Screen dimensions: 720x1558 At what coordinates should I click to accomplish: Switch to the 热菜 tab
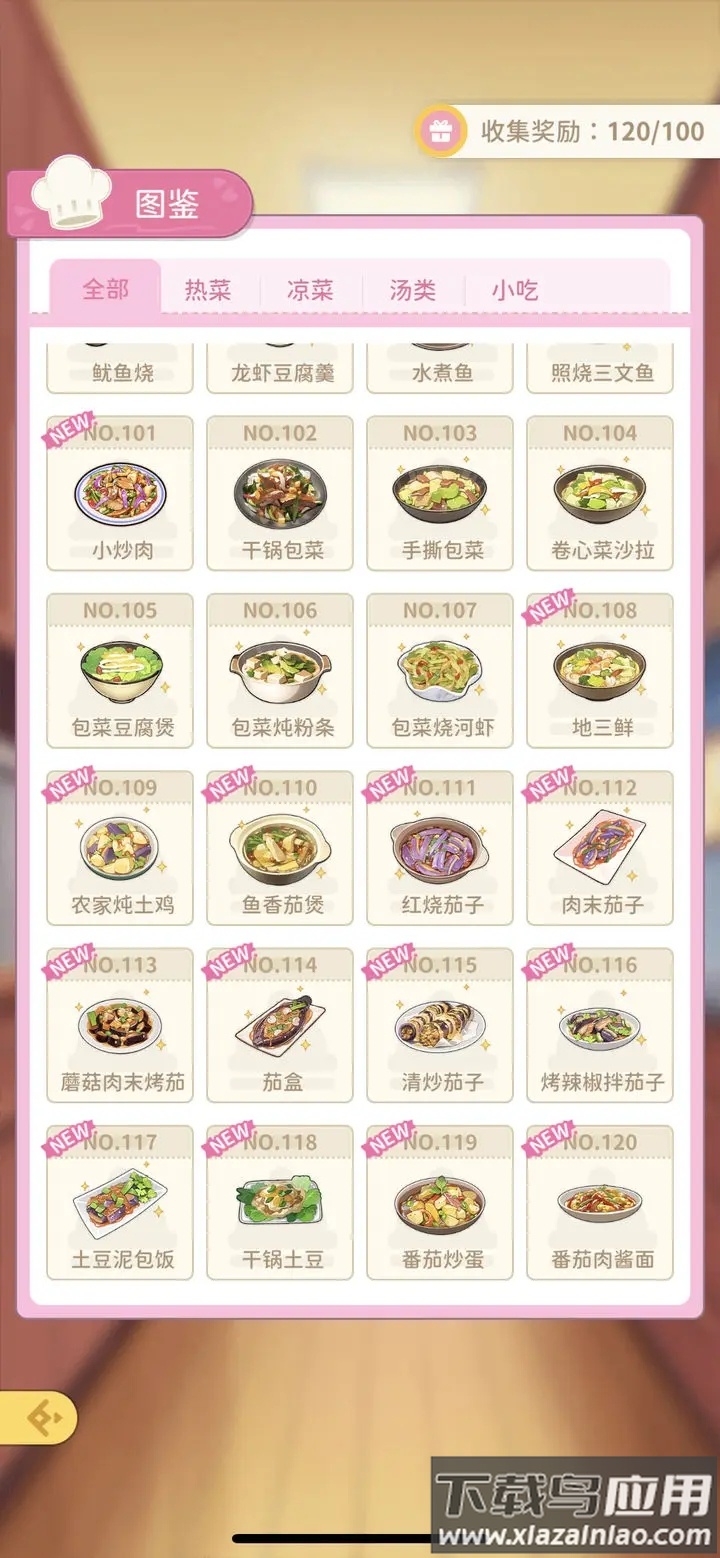pos(208,290)
